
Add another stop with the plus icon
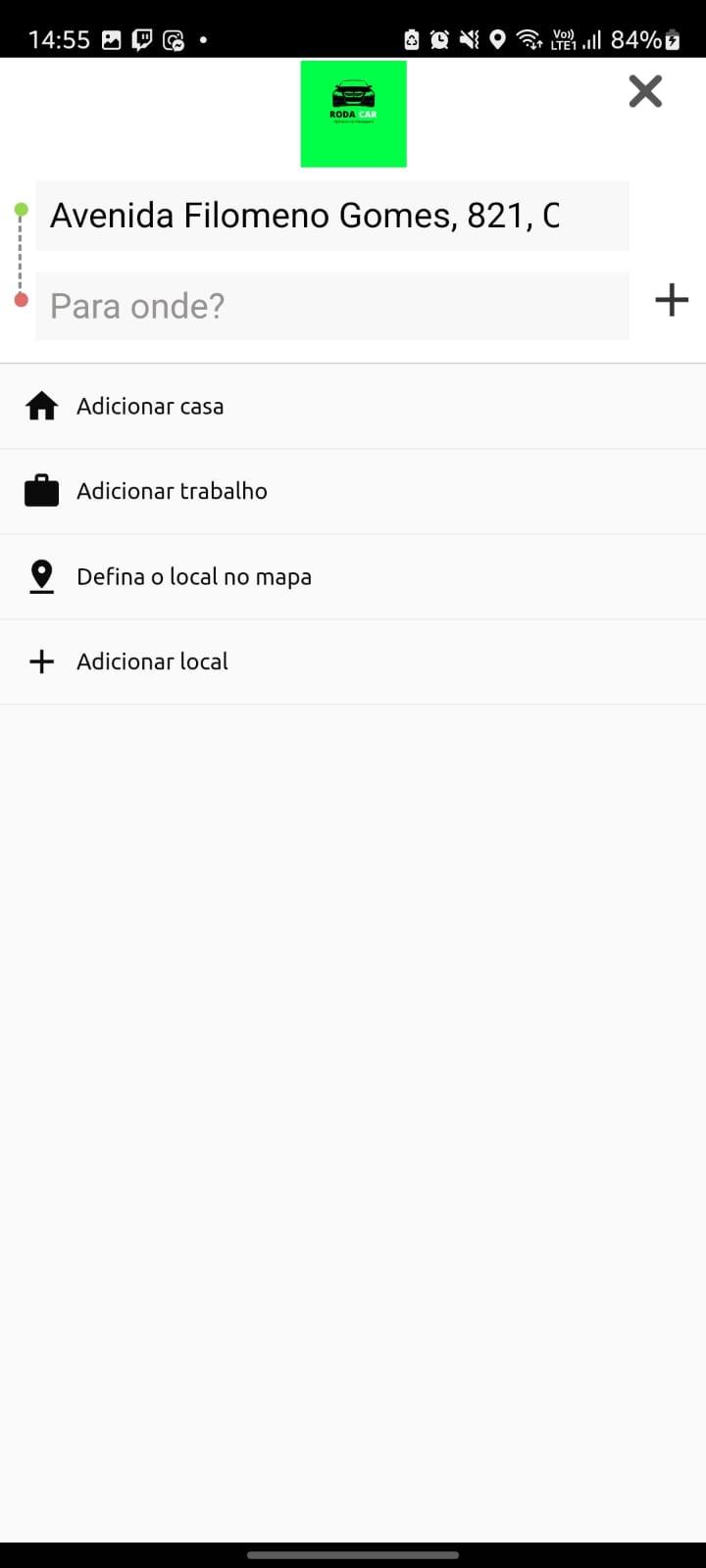[x=672, y=300]
